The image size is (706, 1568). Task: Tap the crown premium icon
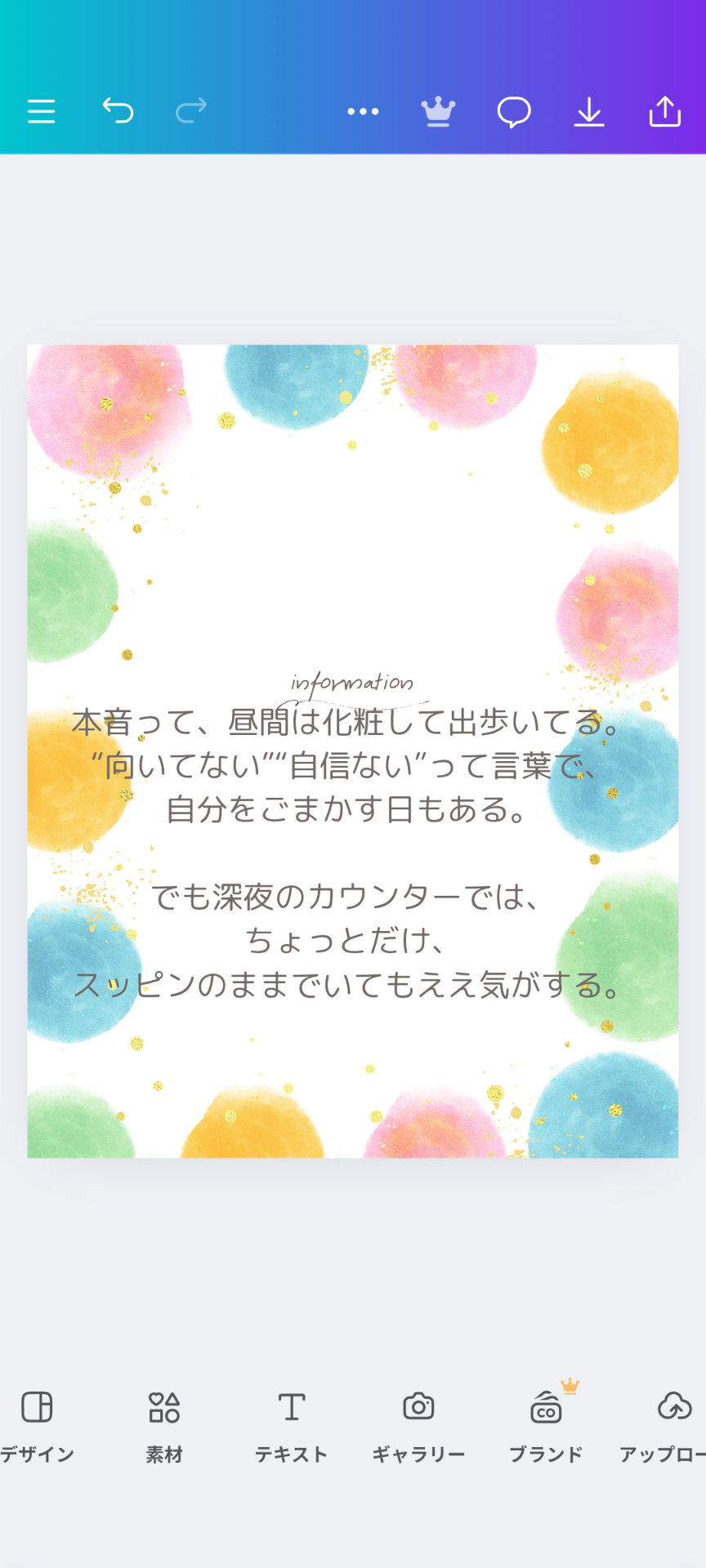coord(438,111)
